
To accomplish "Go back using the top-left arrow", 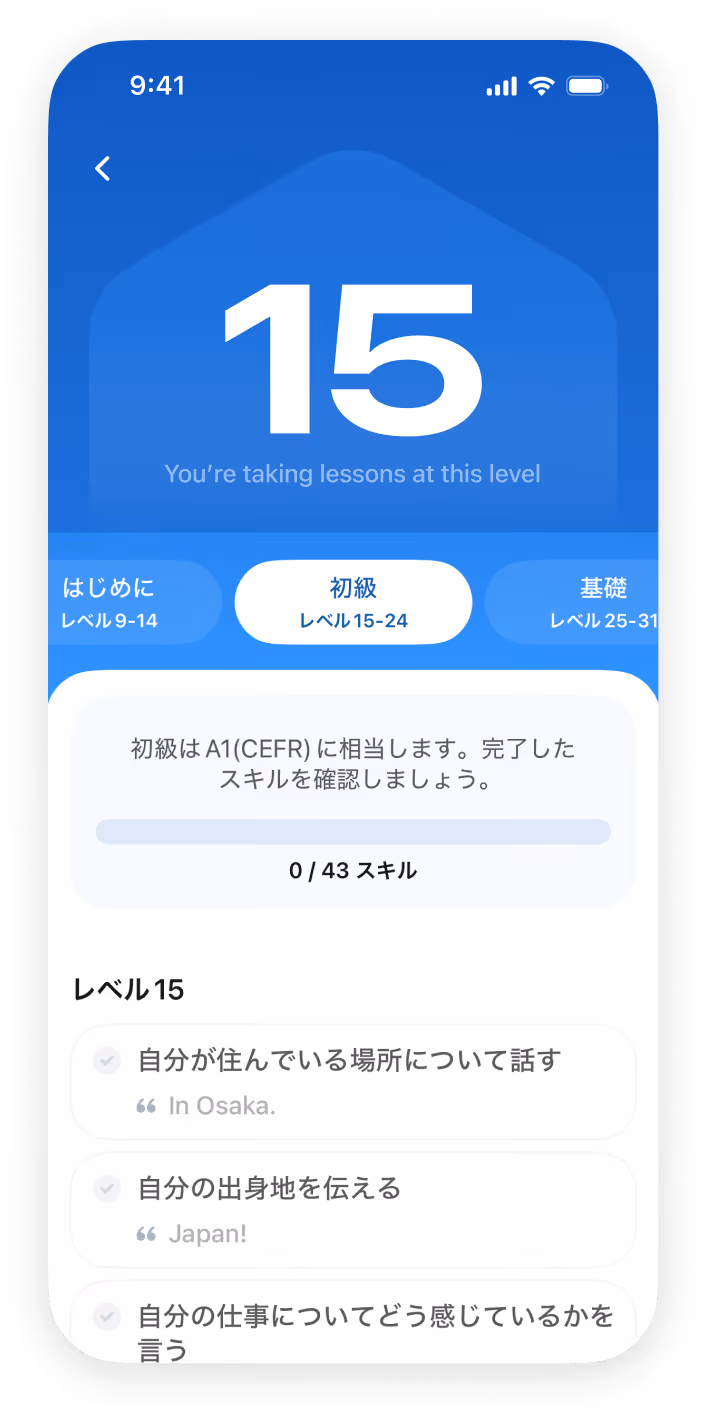I will point(102,169).
